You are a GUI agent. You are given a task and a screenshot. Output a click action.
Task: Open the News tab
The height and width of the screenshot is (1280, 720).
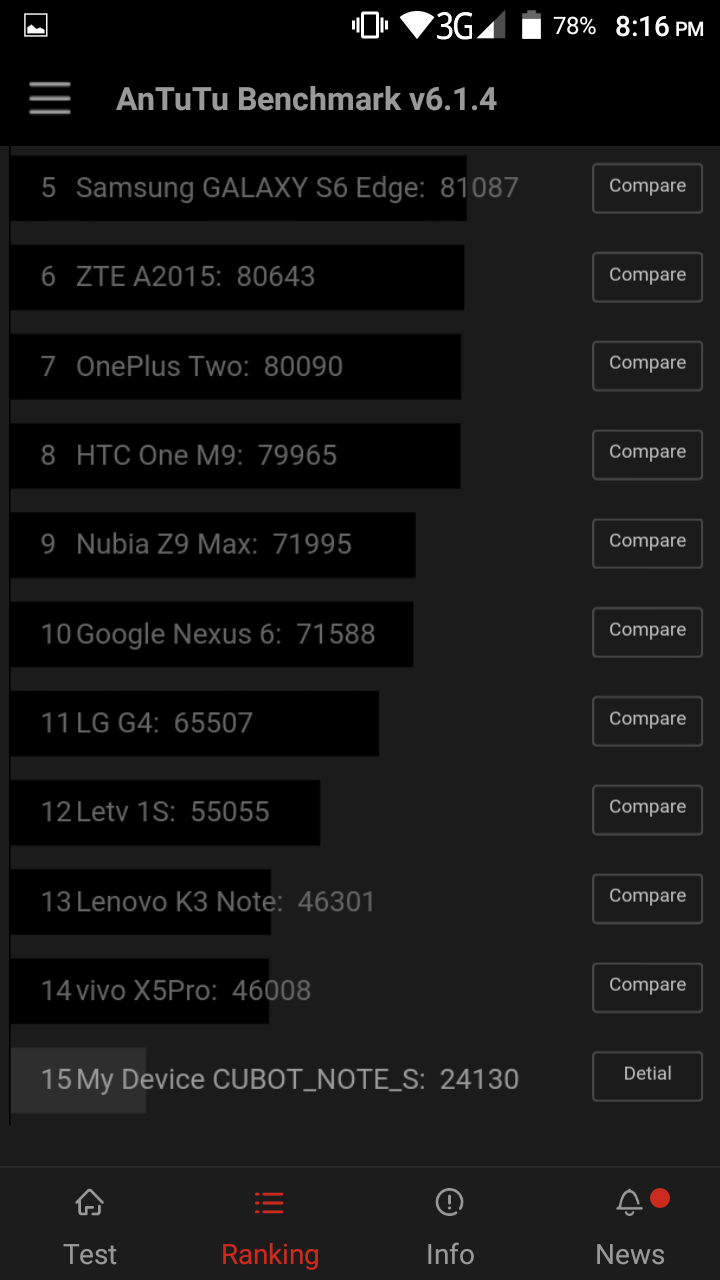tap(630, 1226)
